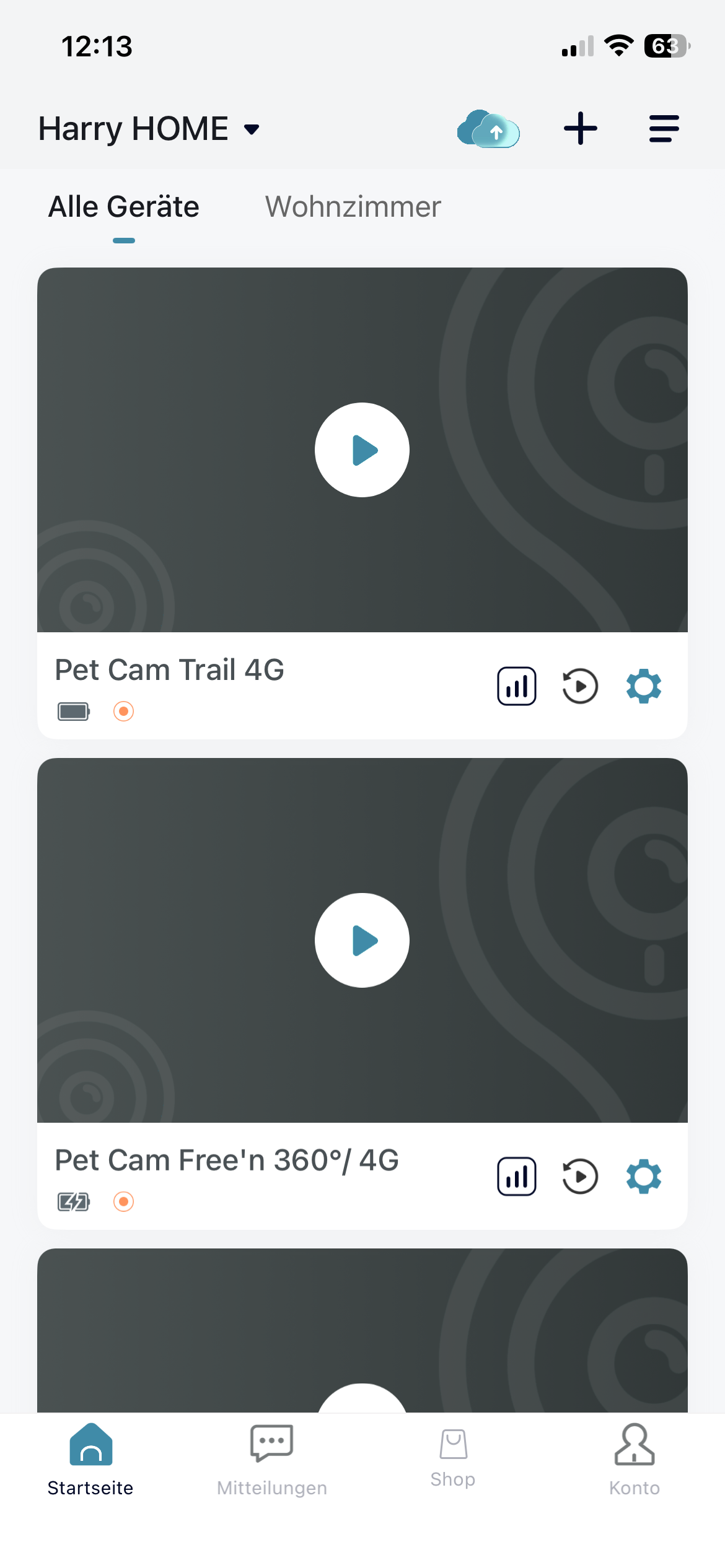The height and width of the screenshot is (1568, 725).
Task: Select the Alle Geräte tab
Action: point(124,207)
